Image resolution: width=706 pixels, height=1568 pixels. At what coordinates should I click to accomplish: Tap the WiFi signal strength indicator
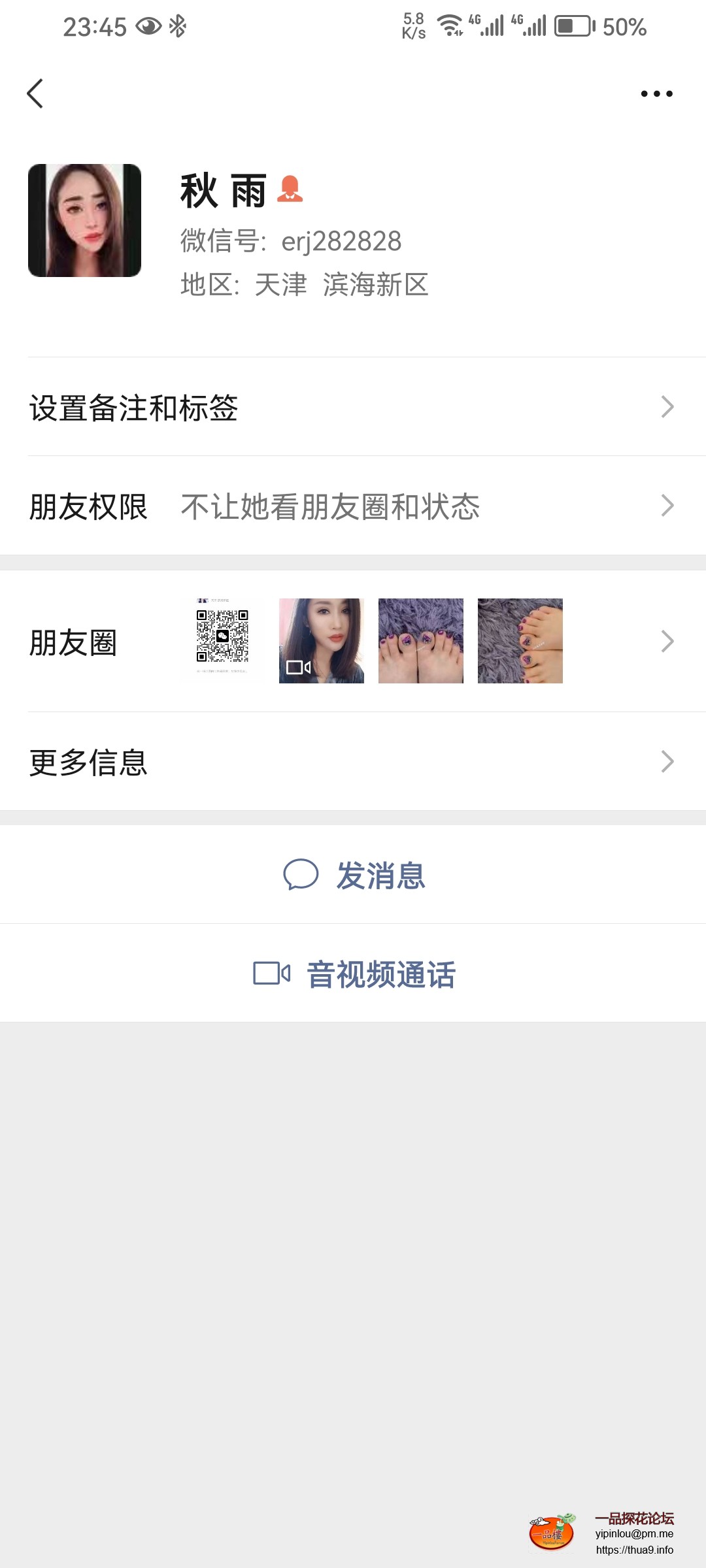pos(448,26)
